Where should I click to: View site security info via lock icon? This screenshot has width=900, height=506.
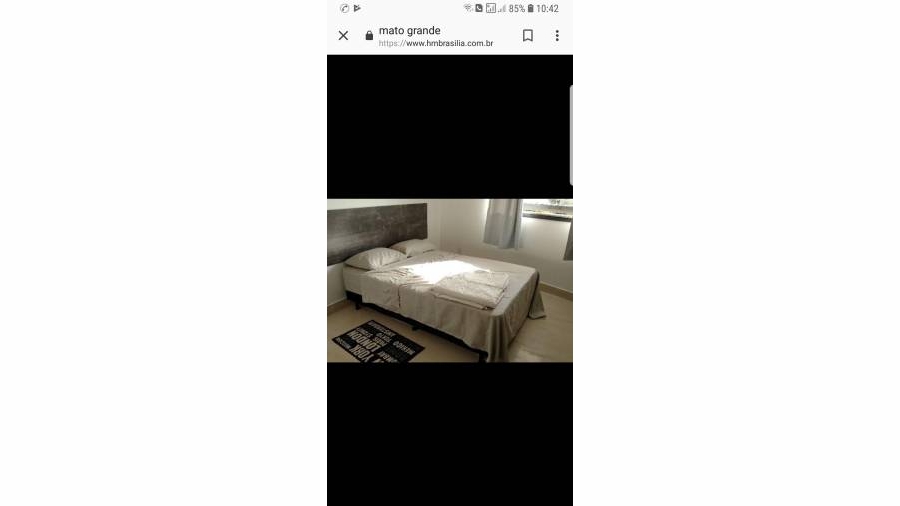(369, 36)
